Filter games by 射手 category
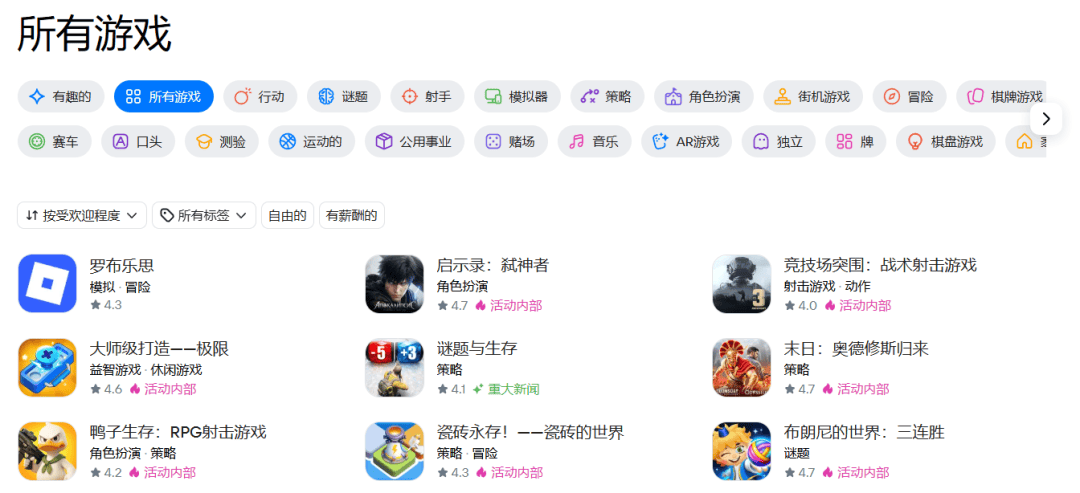Screen dimensions: 1080x493 point(427,96)
